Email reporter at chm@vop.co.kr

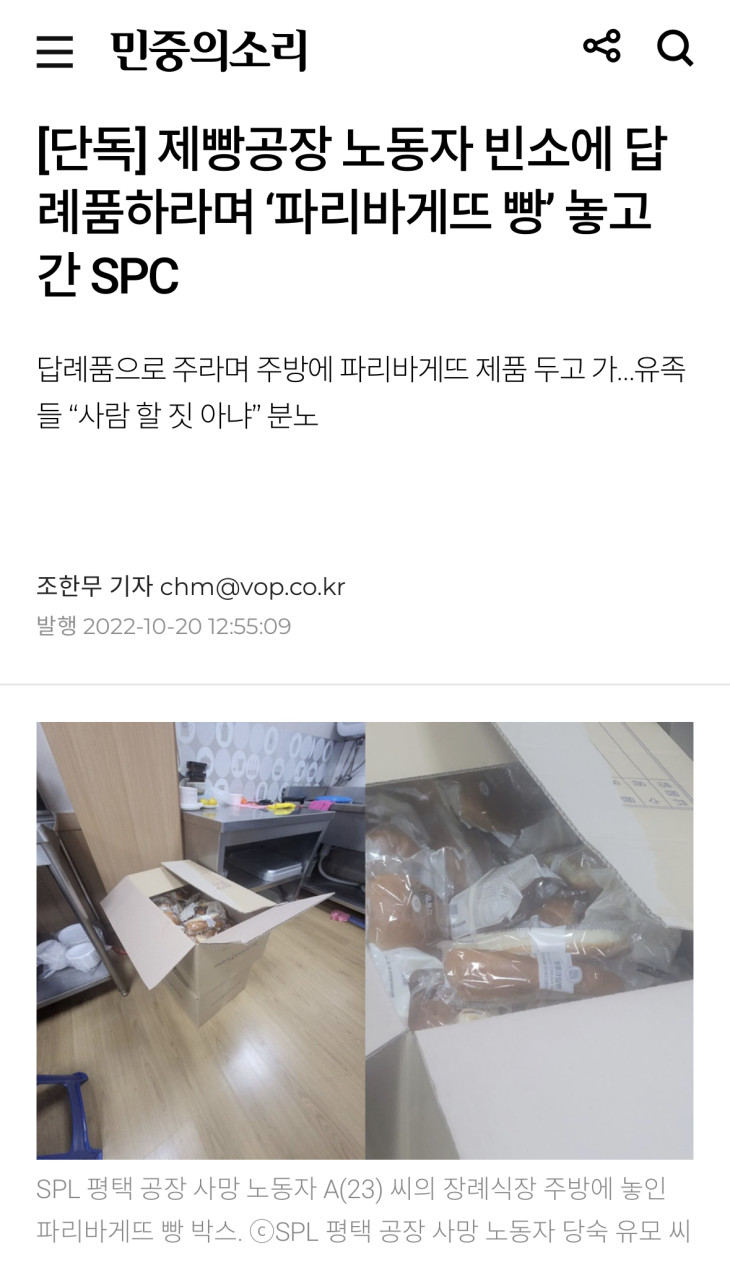(x=252, y=587)
